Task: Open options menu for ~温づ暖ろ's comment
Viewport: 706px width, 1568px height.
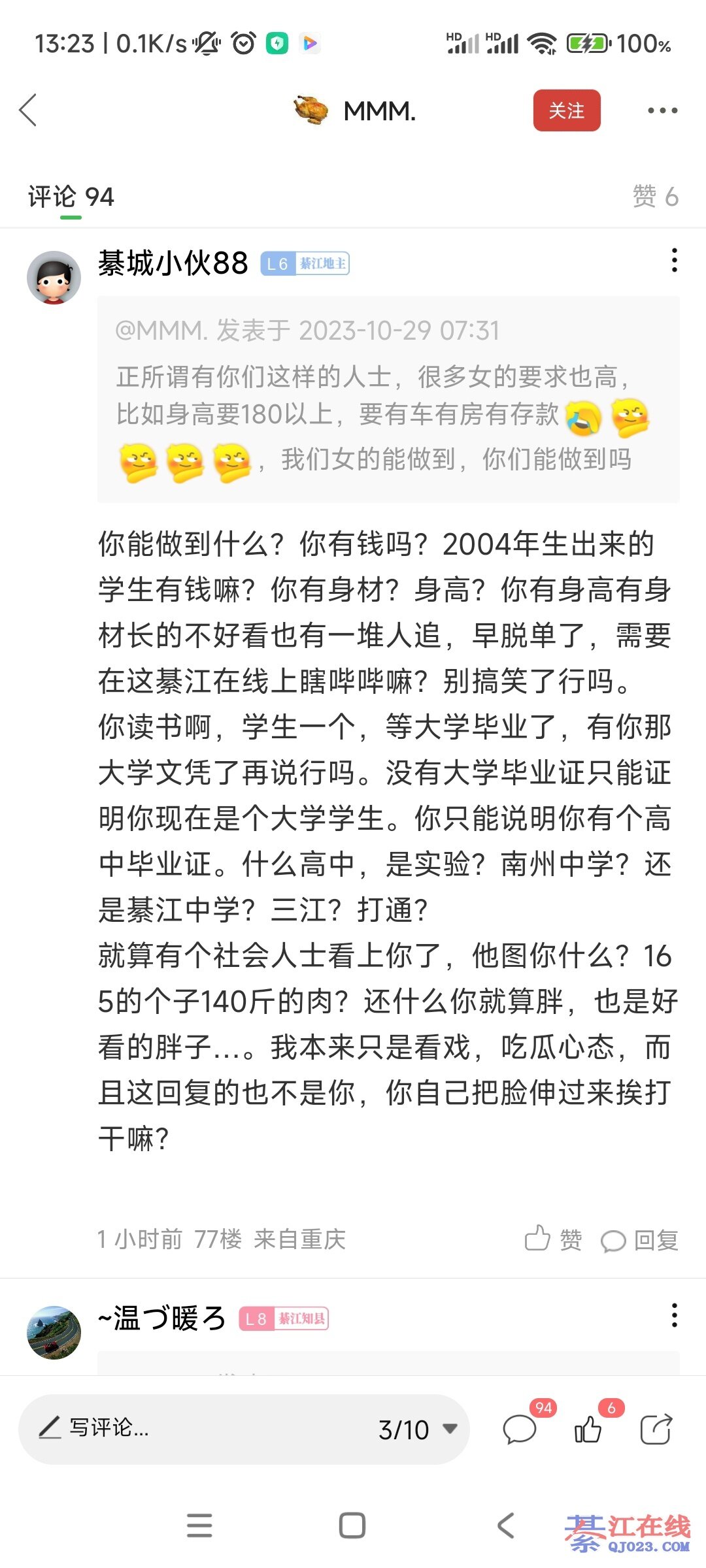Action: point(674,1315)
